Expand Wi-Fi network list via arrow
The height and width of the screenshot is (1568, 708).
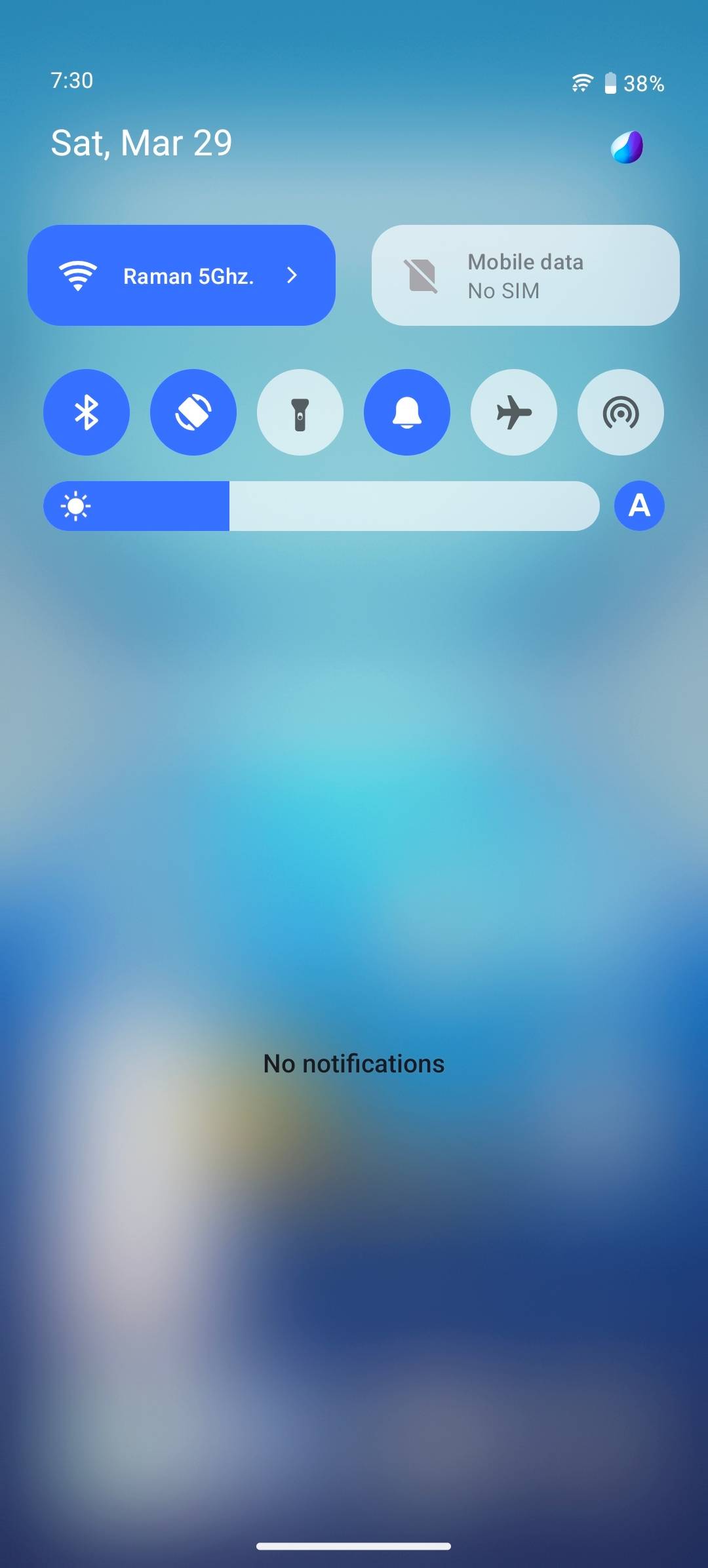click(x=292, y=276)
